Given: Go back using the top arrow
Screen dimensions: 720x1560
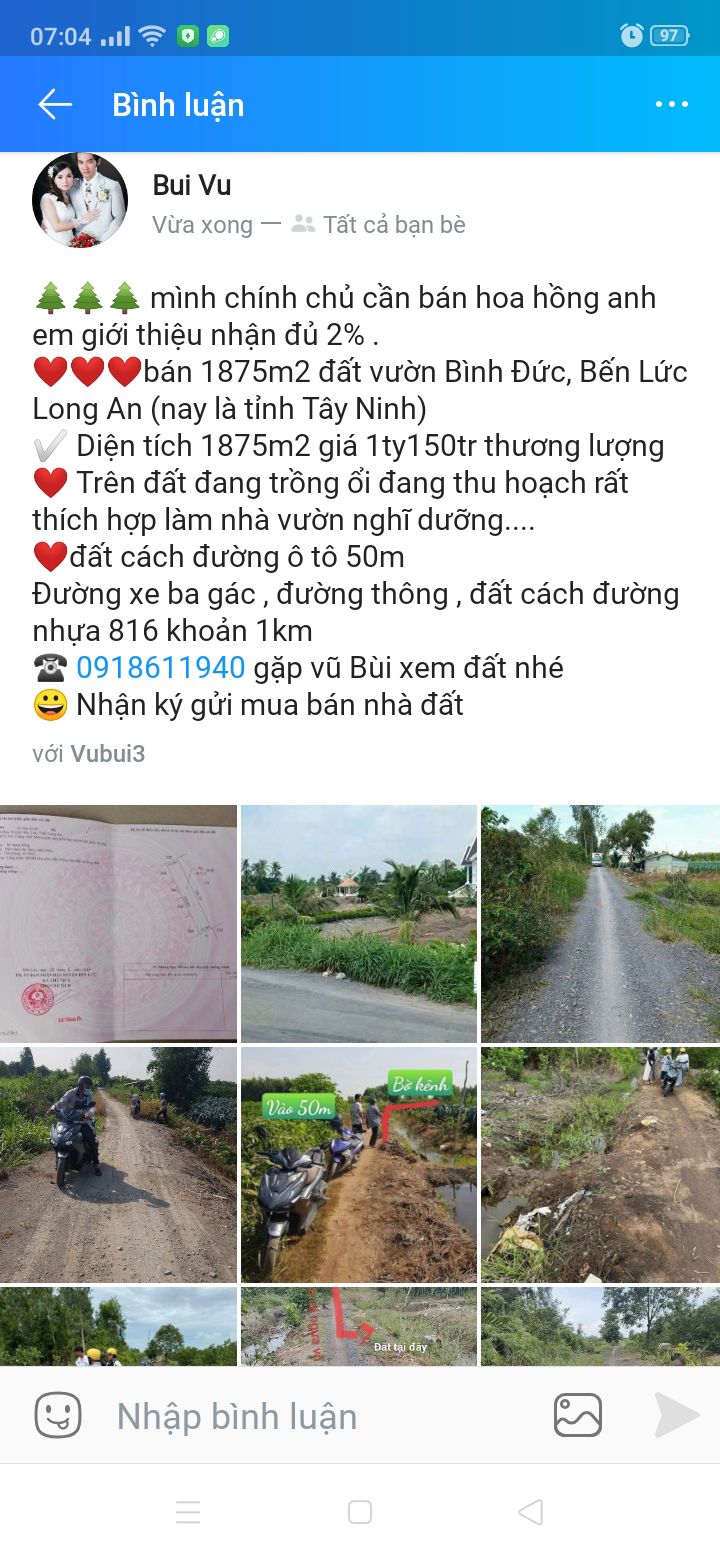Looking at the screenshot, I should pos(55,105).
